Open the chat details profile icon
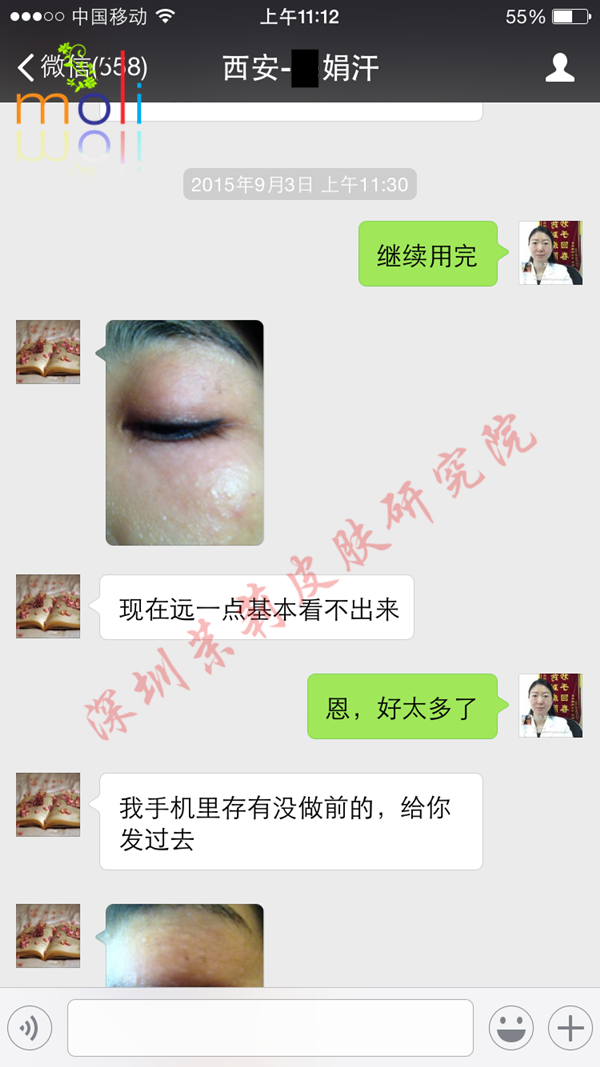The height and width of the screenshot is (1067, 600). [x=559, y=67]
